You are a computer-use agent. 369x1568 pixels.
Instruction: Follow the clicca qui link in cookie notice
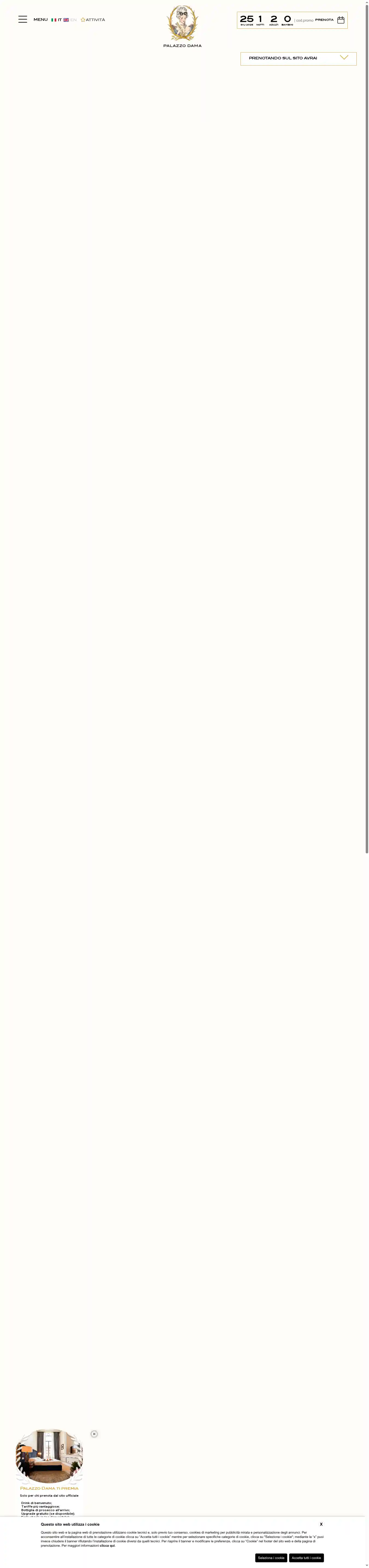coord(107,1546)
